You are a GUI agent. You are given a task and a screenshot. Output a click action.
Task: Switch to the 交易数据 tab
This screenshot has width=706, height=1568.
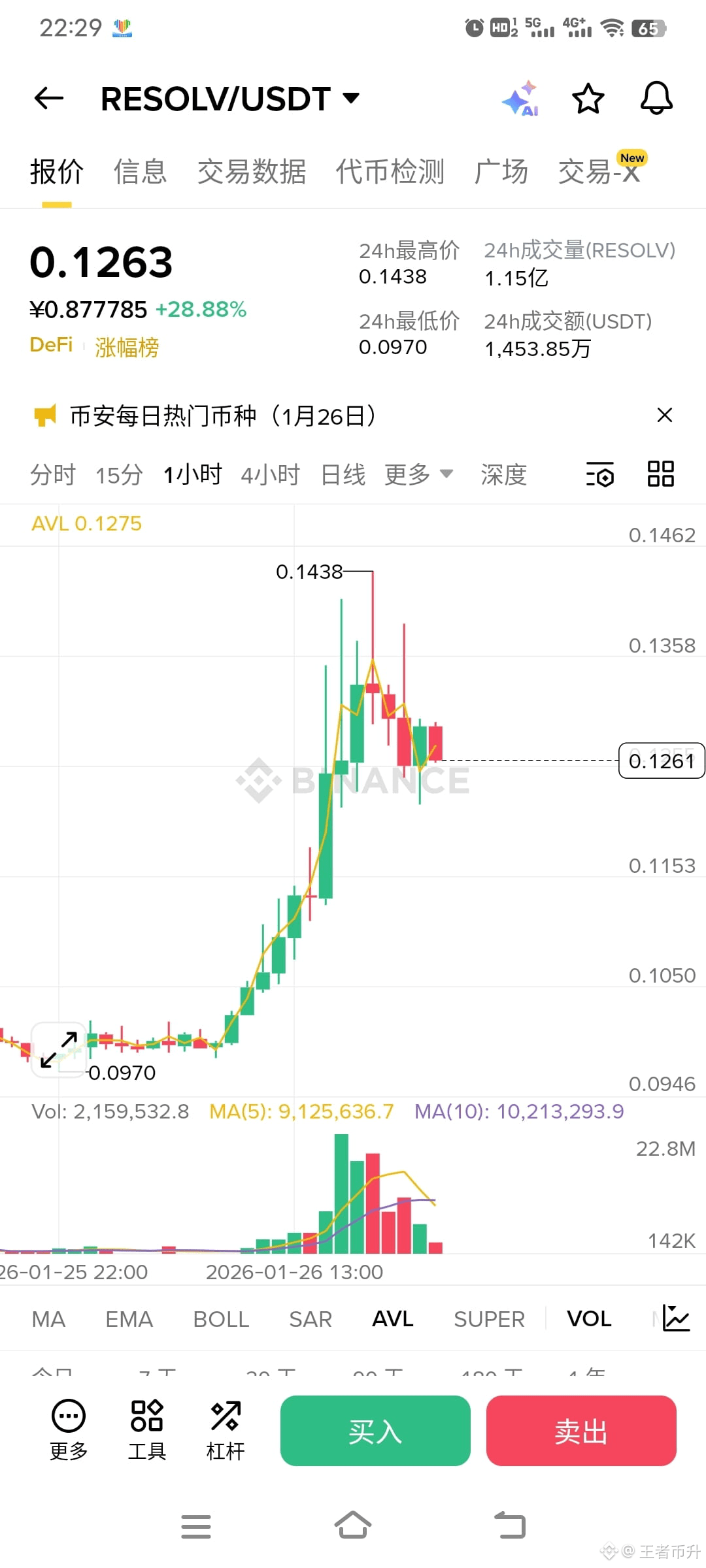[253, 171]
